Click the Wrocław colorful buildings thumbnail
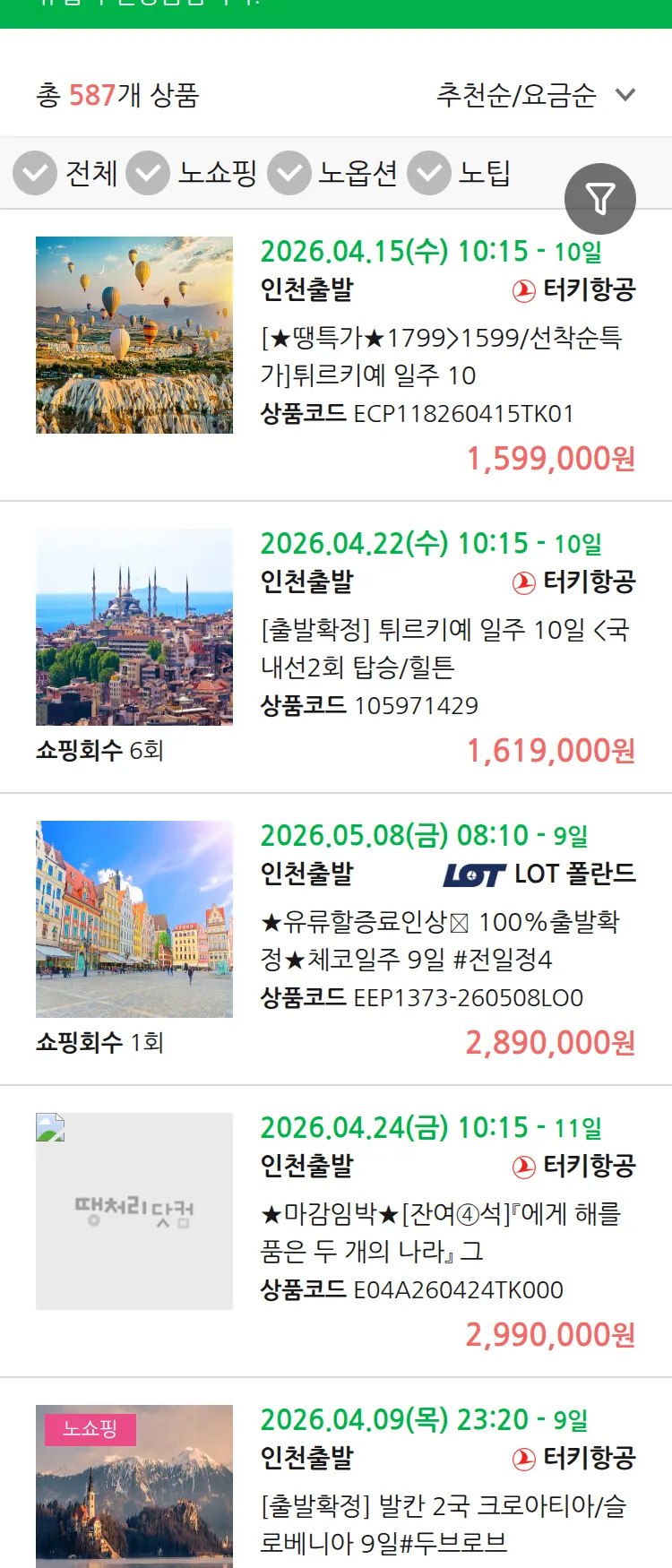672x1568 pixels. 134,920
